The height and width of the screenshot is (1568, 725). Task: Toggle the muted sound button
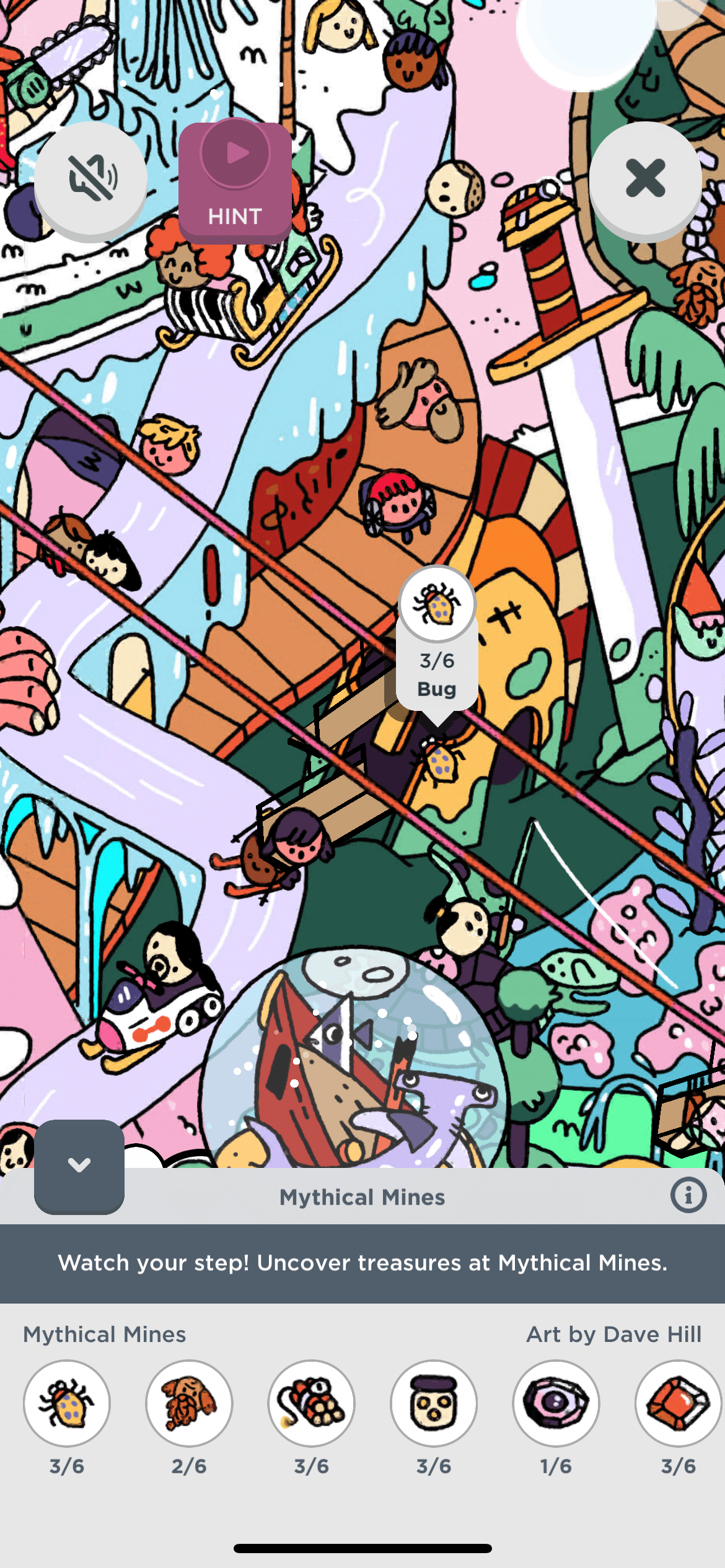click(91, 179)
